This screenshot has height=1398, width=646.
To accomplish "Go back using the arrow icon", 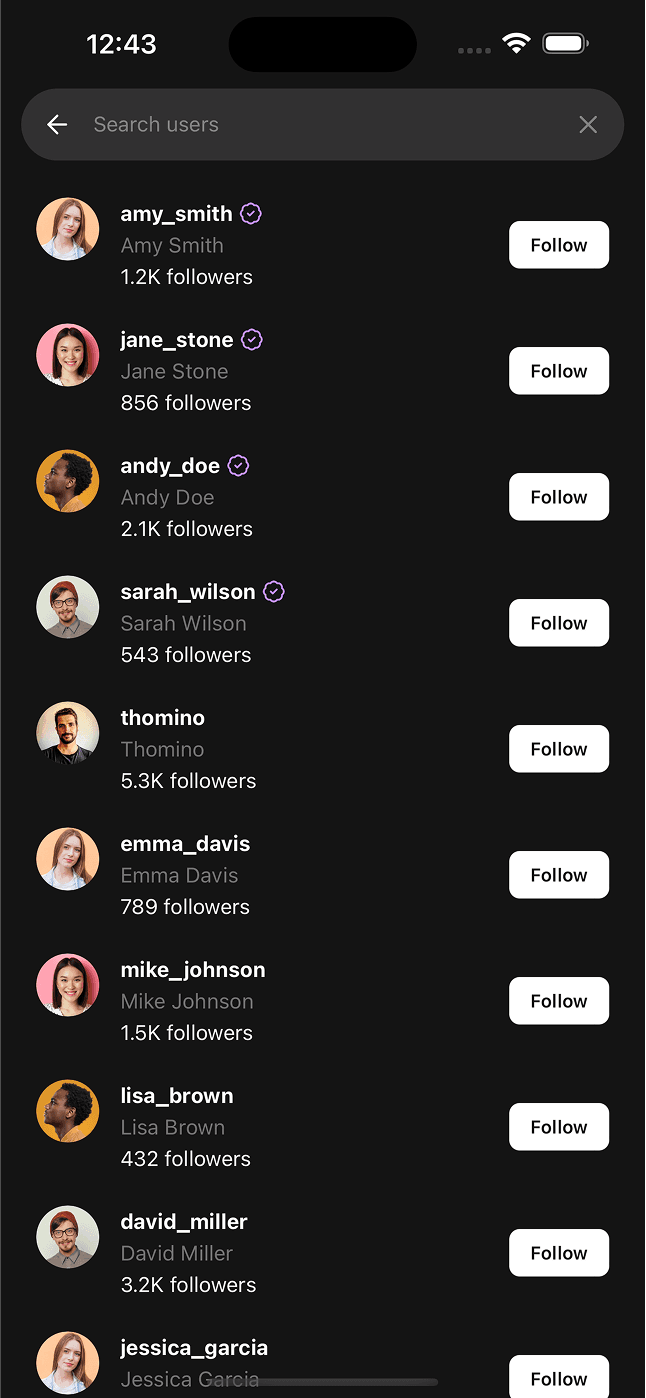I will click(x=57, y=124).
